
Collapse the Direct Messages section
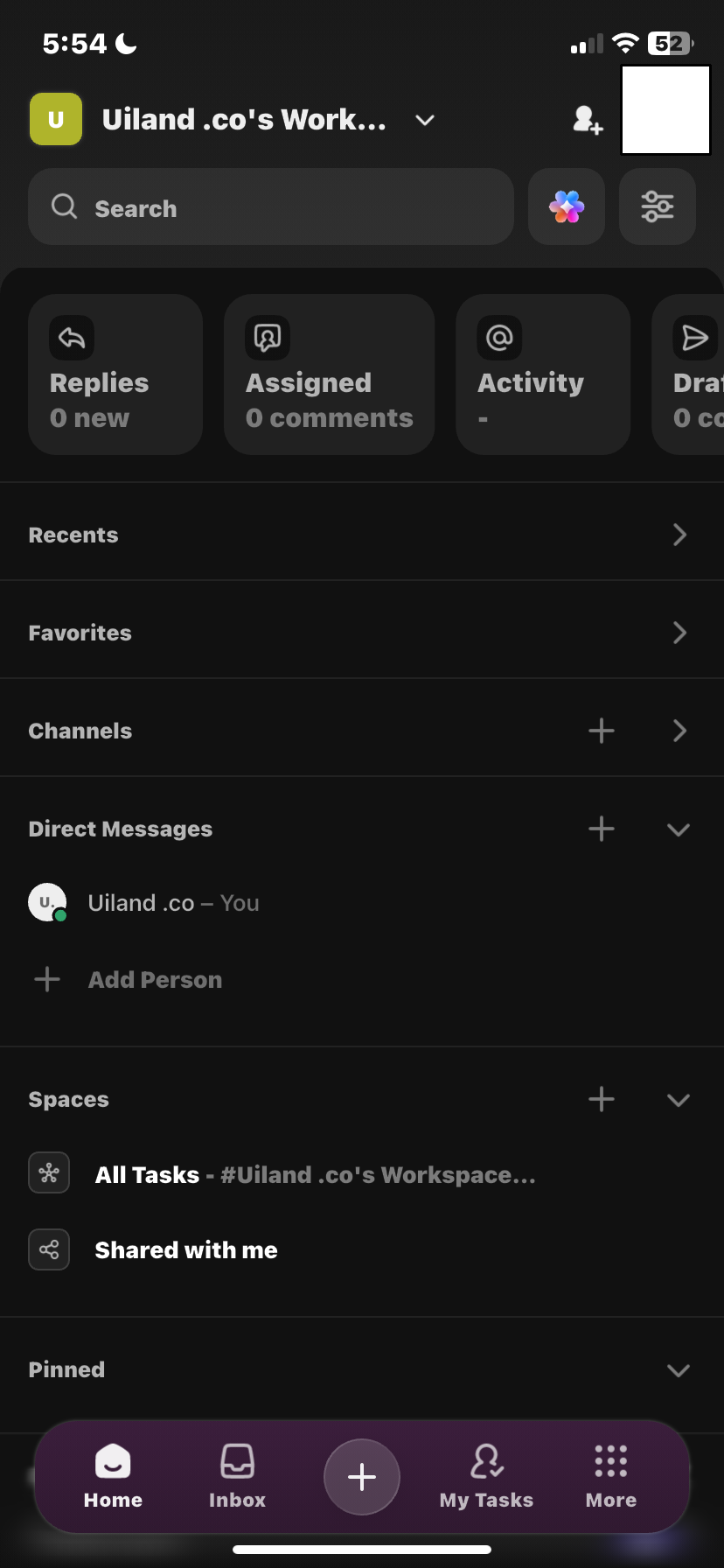click(x=678, y=829)
